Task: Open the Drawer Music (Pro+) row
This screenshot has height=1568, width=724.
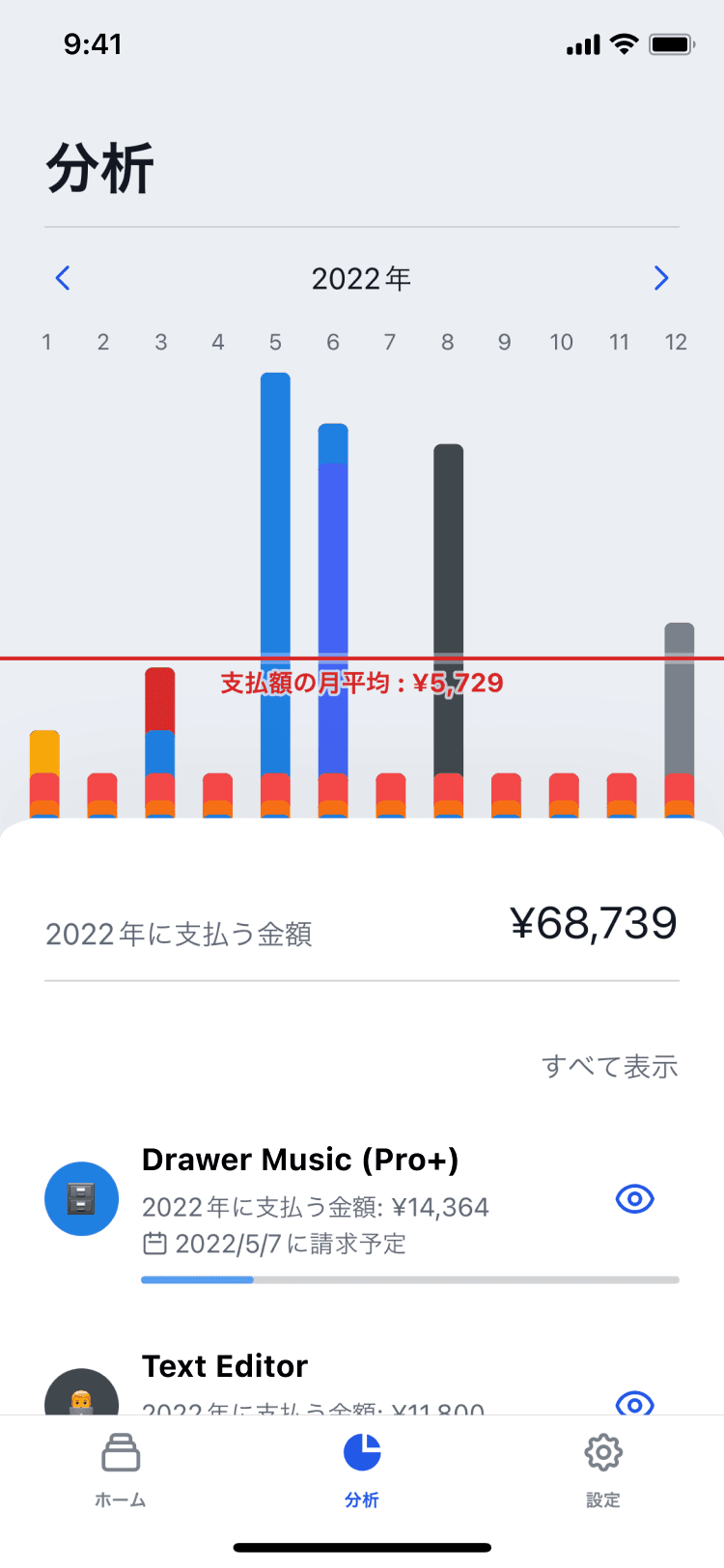Action: tap(362, 1214)
